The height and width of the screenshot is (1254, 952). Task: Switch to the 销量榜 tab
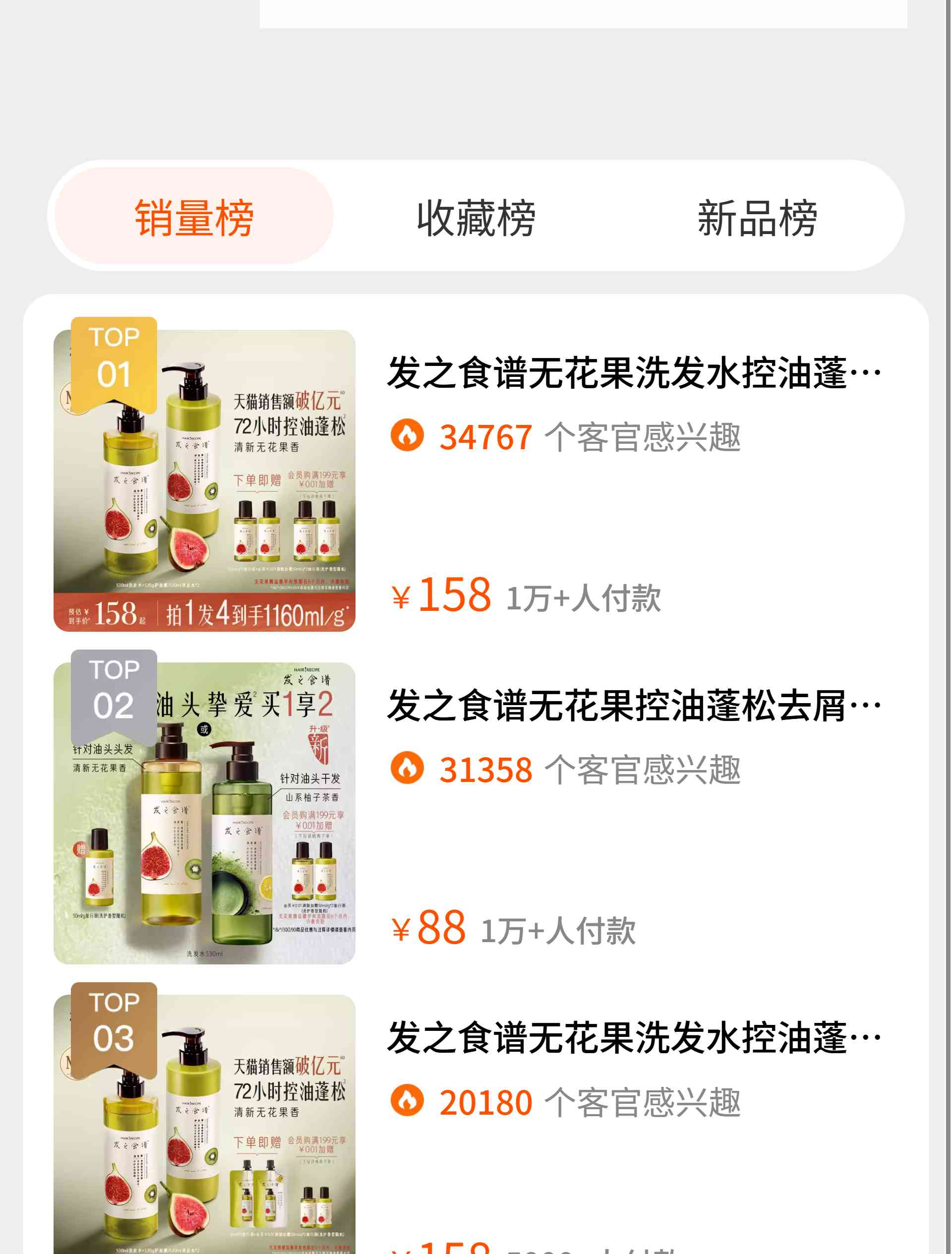click(x=194, y=217)
